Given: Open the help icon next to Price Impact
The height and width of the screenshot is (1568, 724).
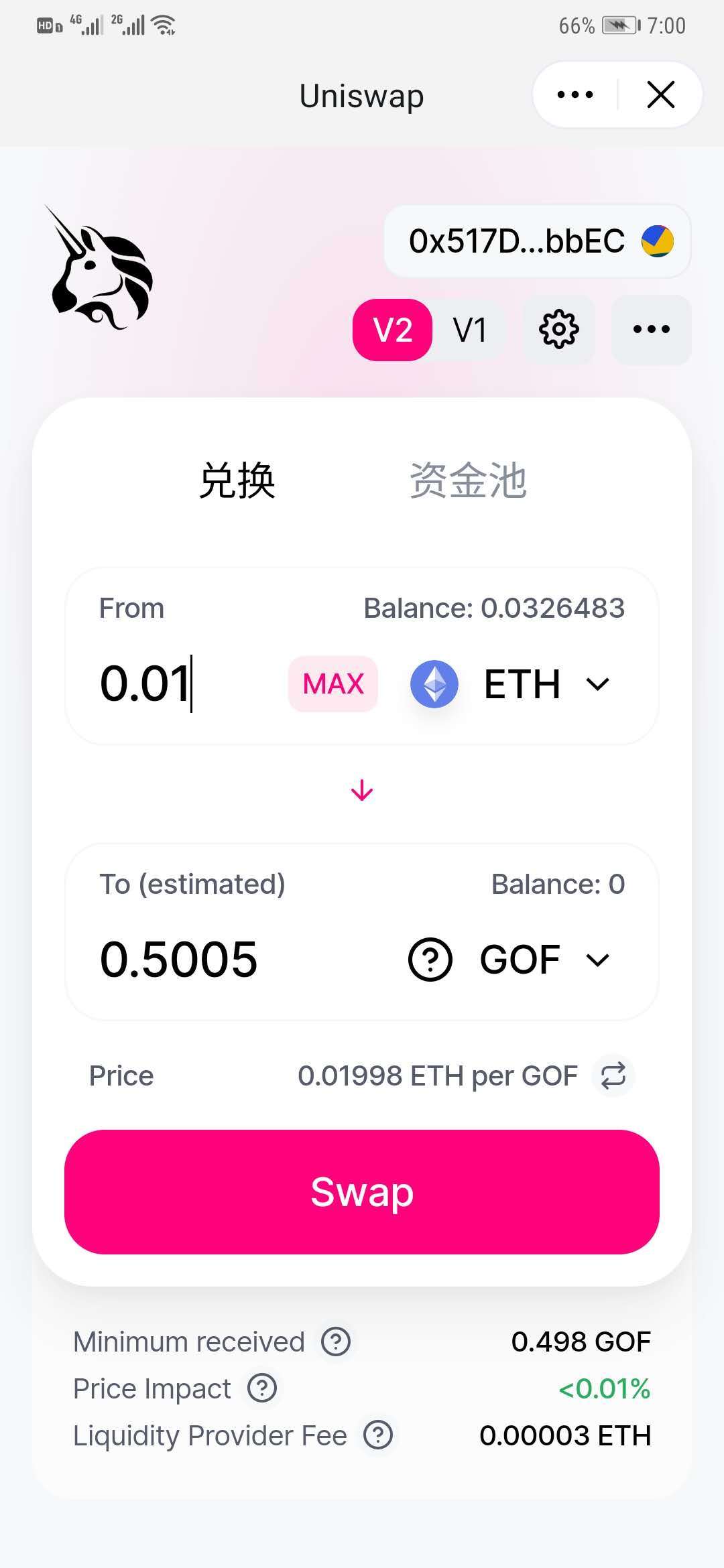Looking at the screenshot, I should pos(261,1388).
